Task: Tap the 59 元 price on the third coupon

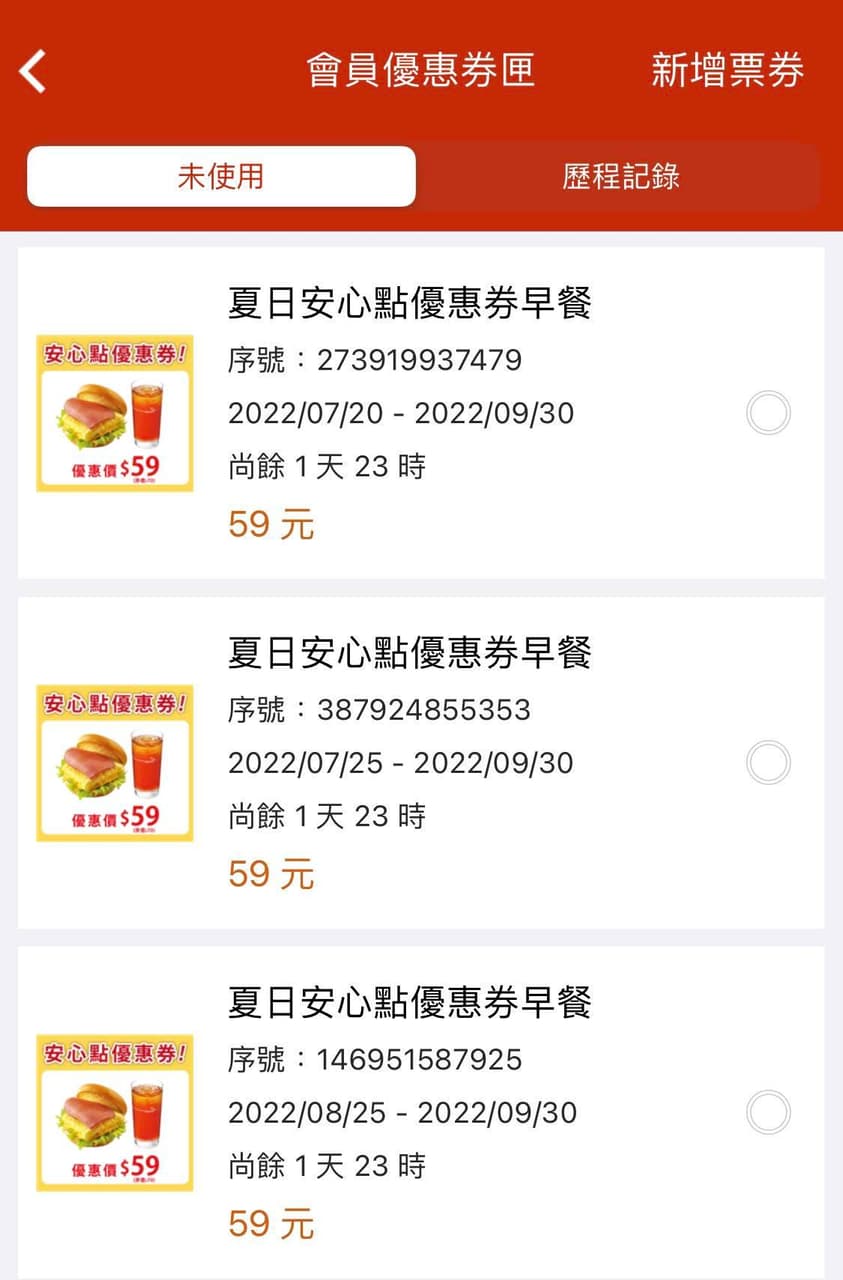Action: pyautogui.click(x=268, y=1223)
